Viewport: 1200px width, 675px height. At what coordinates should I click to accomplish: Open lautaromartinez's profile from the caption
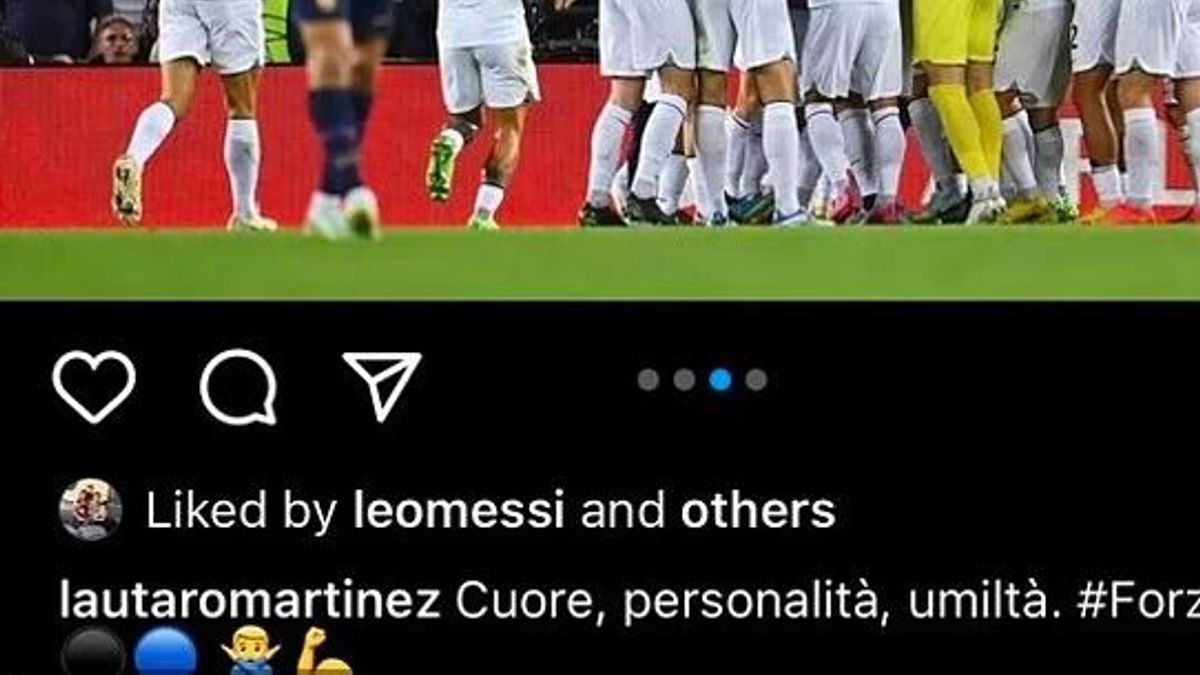click(x=250, y=602)
